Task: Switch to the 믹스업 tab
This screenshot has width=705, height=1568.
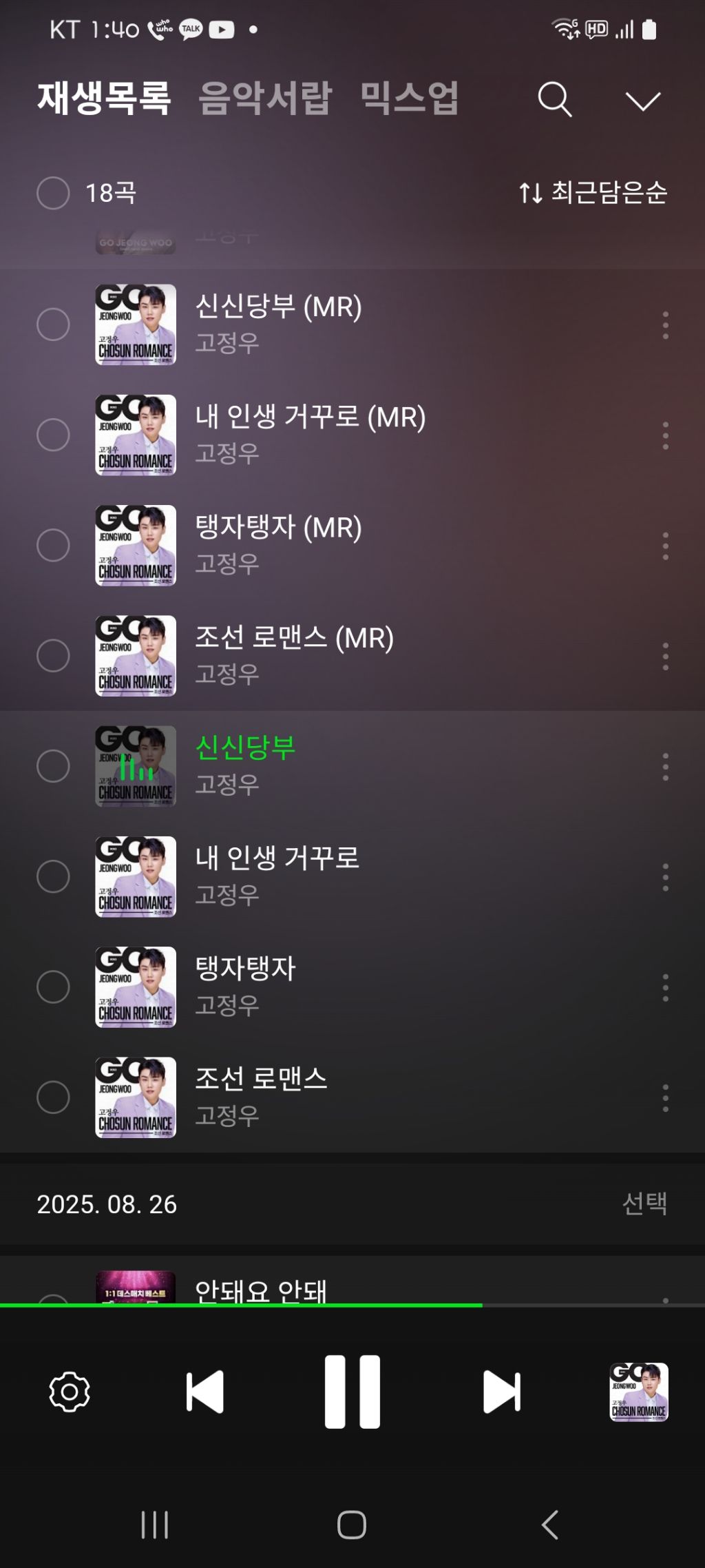Action: tap(410, 98)
